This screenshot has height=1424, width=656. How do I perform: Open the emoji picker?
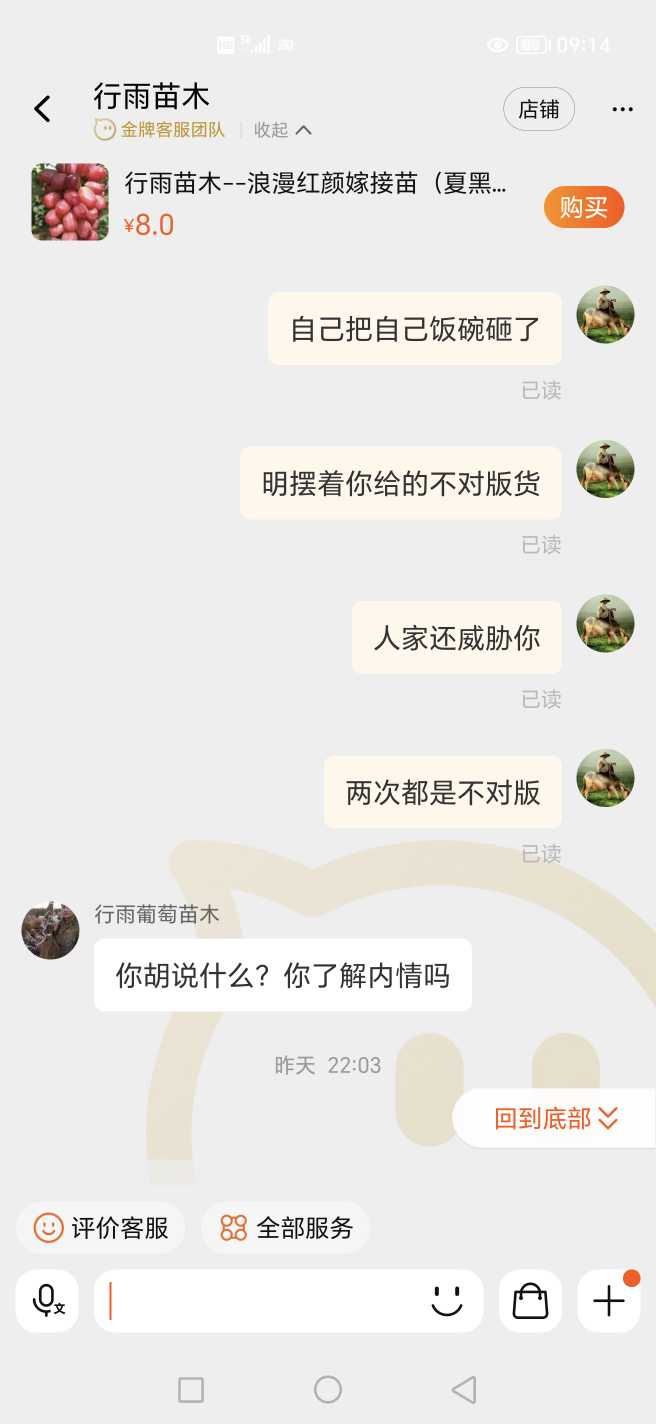click(x=447, y=1301)
